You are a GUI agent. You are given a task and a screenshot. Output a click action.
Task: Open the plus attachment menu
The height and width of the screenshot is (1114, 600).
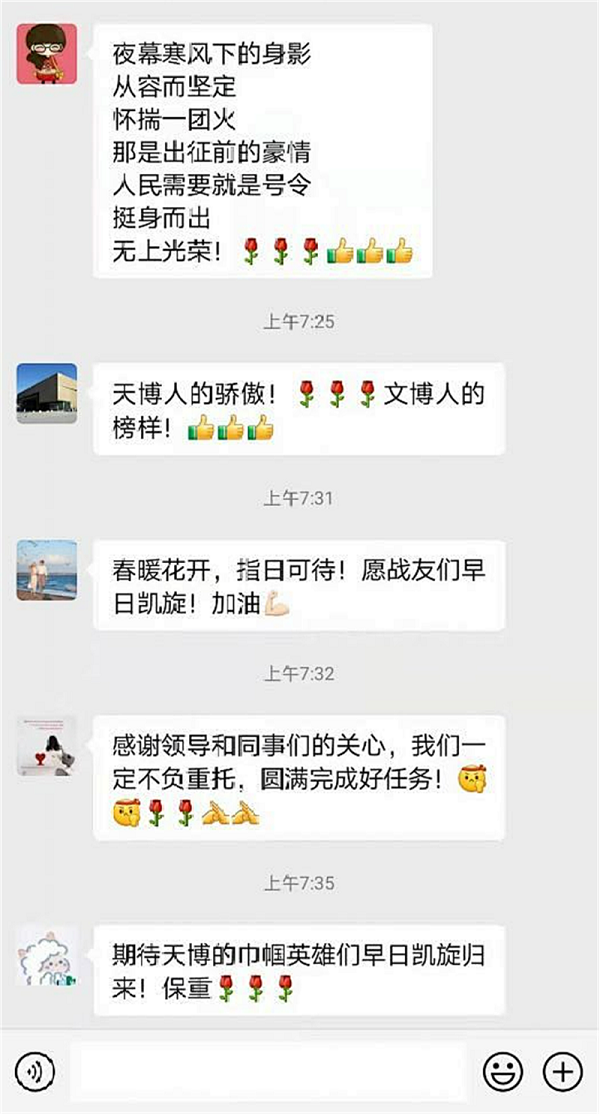pyautogui.click(x=562, y=1072)
